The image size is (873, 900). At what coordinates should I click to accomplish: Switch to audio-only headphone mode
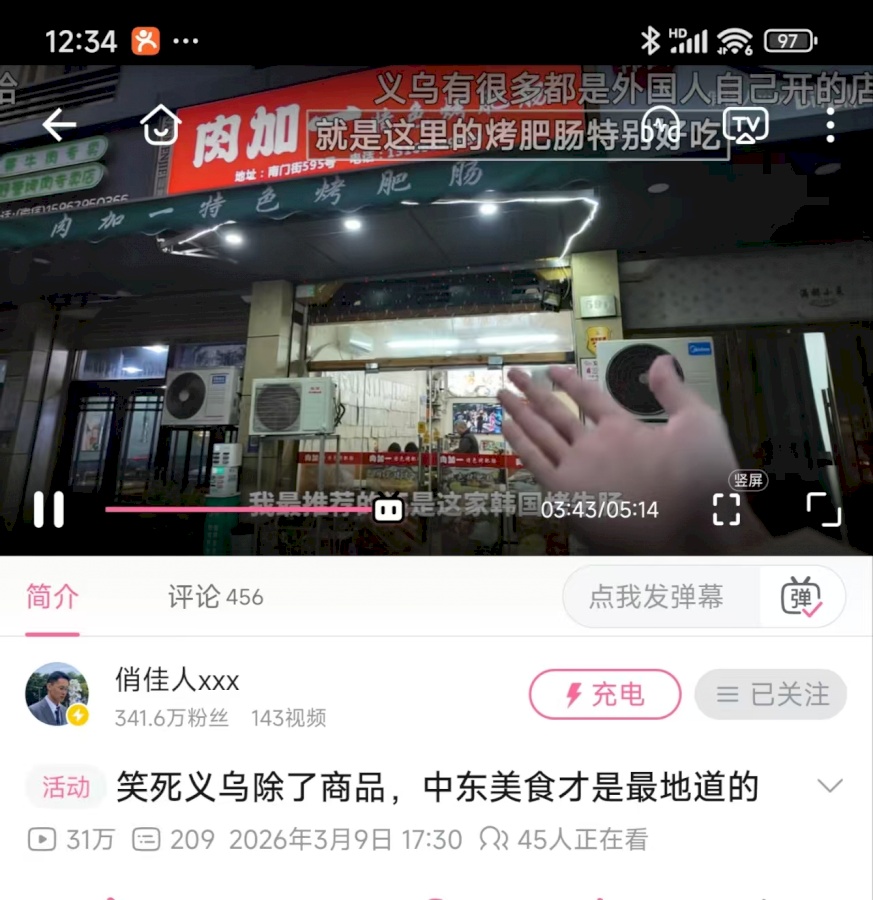(x=661, y=126)
